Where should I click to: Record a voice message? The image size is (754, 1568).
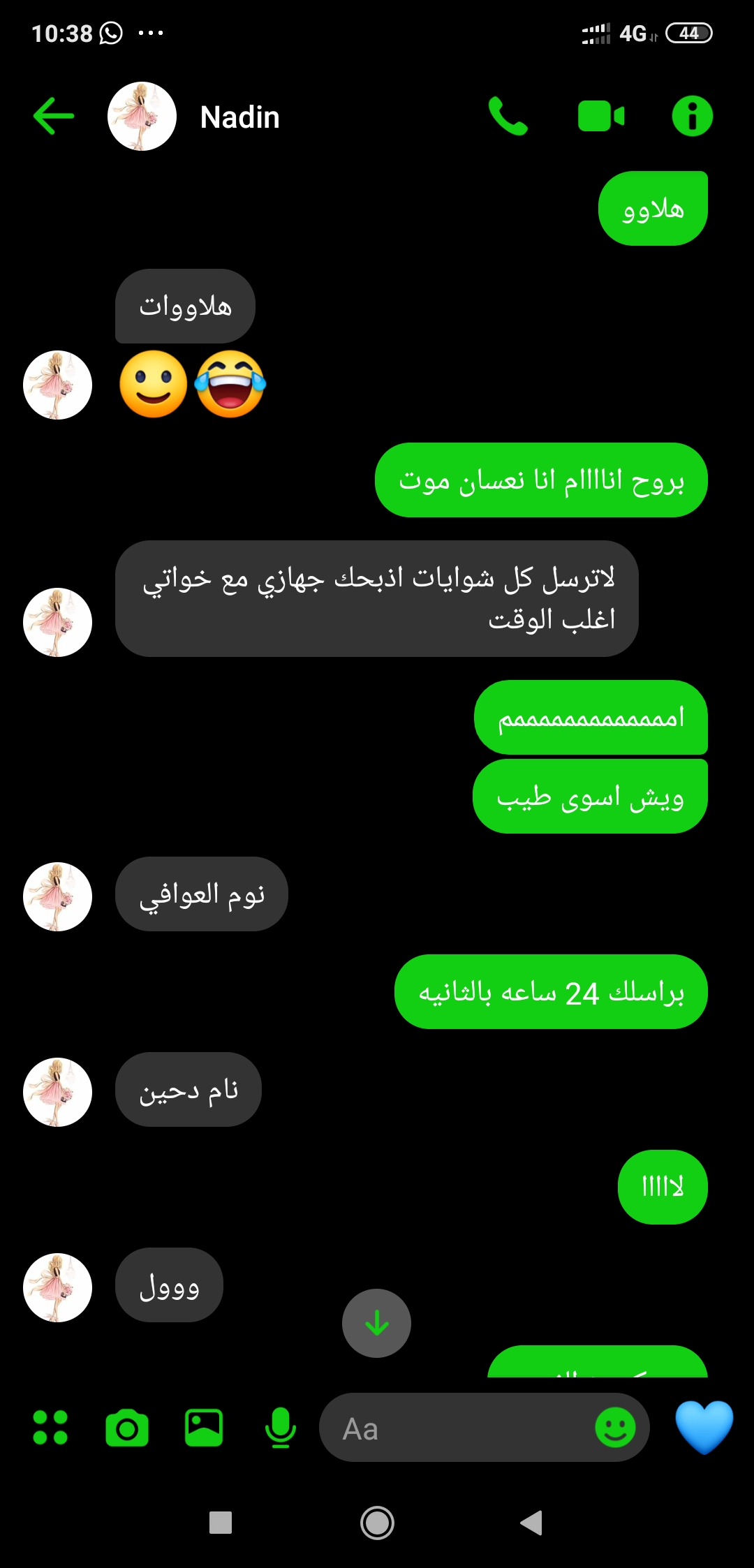click(x=281, y=1428)
